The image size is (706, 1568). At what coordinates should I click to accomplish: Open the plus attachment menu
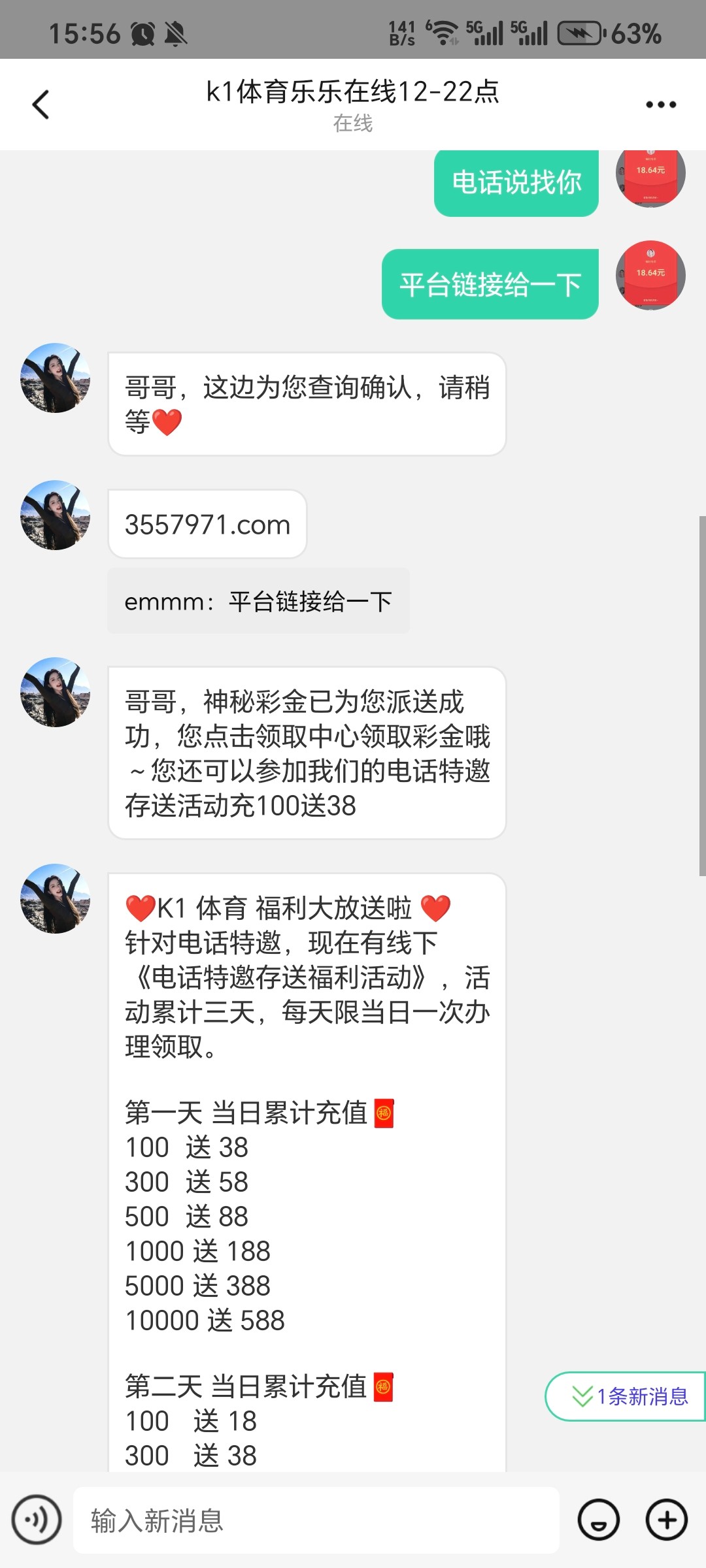[666, 1520]
